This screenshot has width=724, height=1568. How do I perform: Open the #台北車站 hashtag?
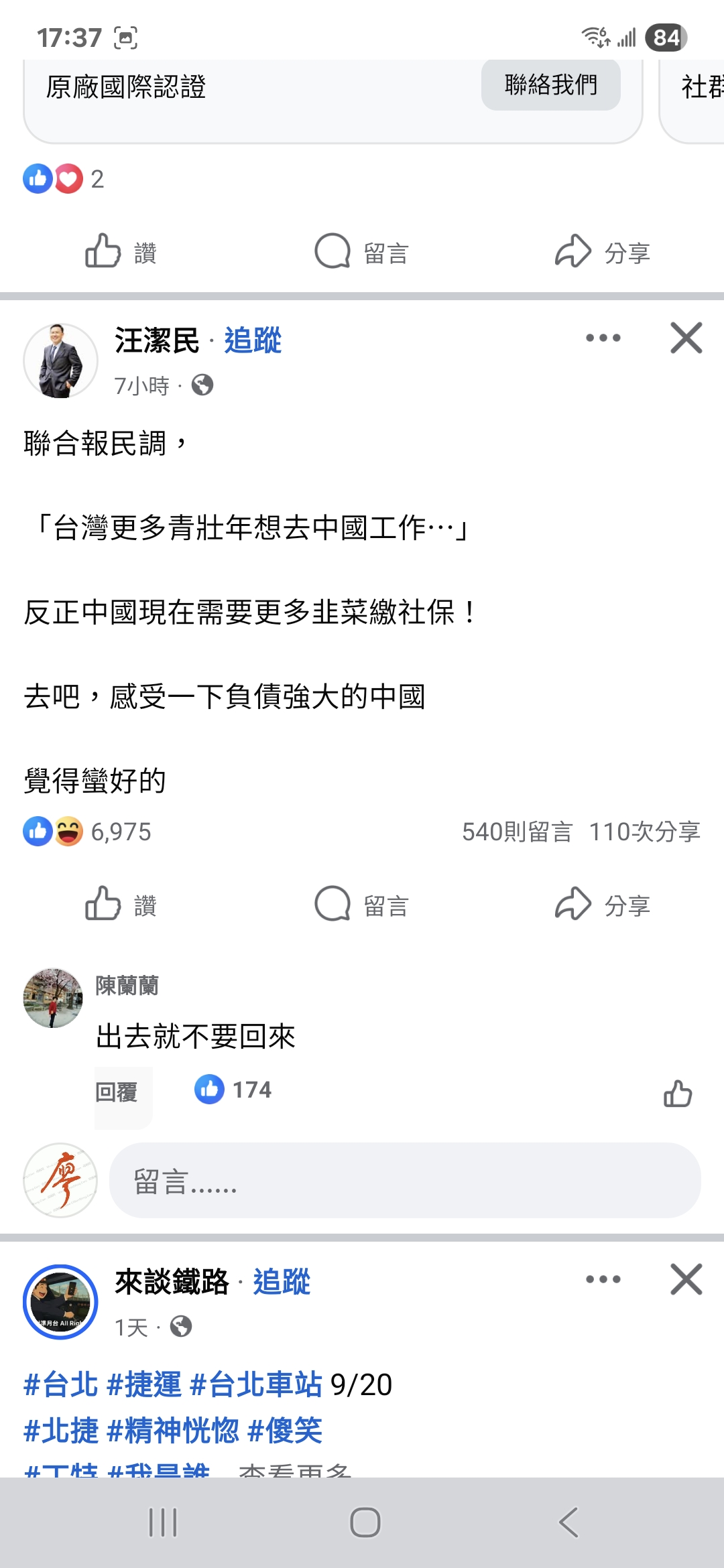tap(256, 1384)
